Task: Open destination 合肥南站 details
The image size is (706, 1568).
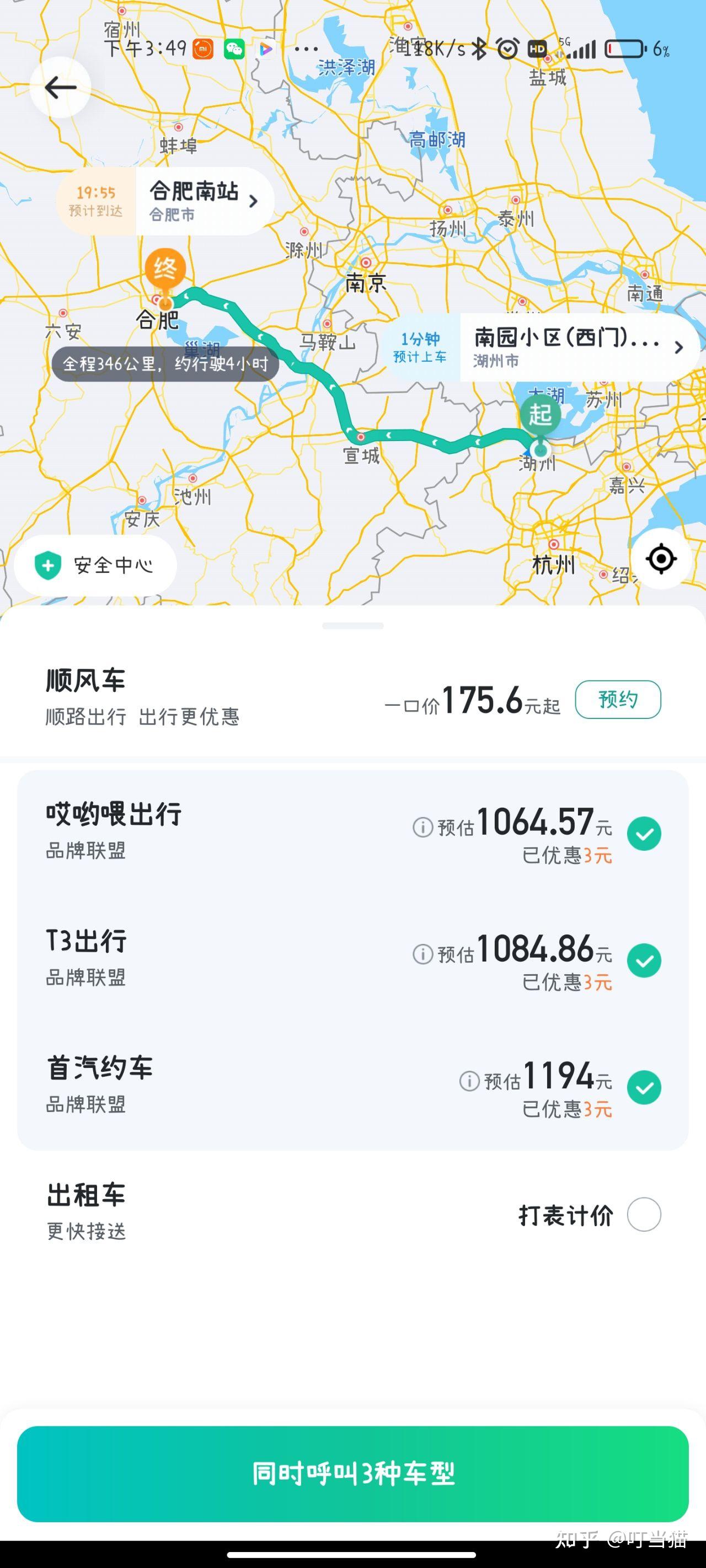Action: 204,201
